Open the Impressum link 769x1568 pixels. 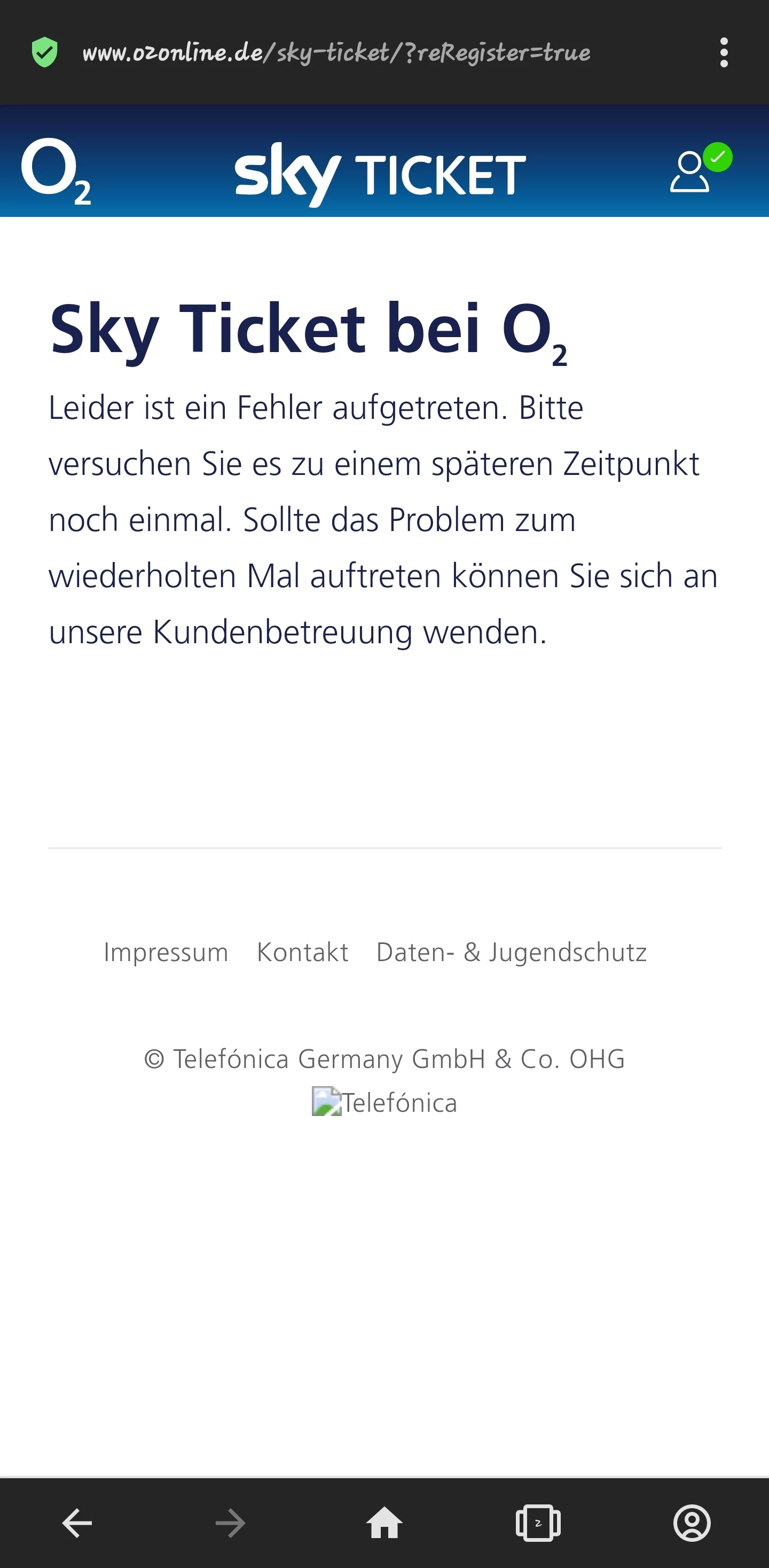166,952
